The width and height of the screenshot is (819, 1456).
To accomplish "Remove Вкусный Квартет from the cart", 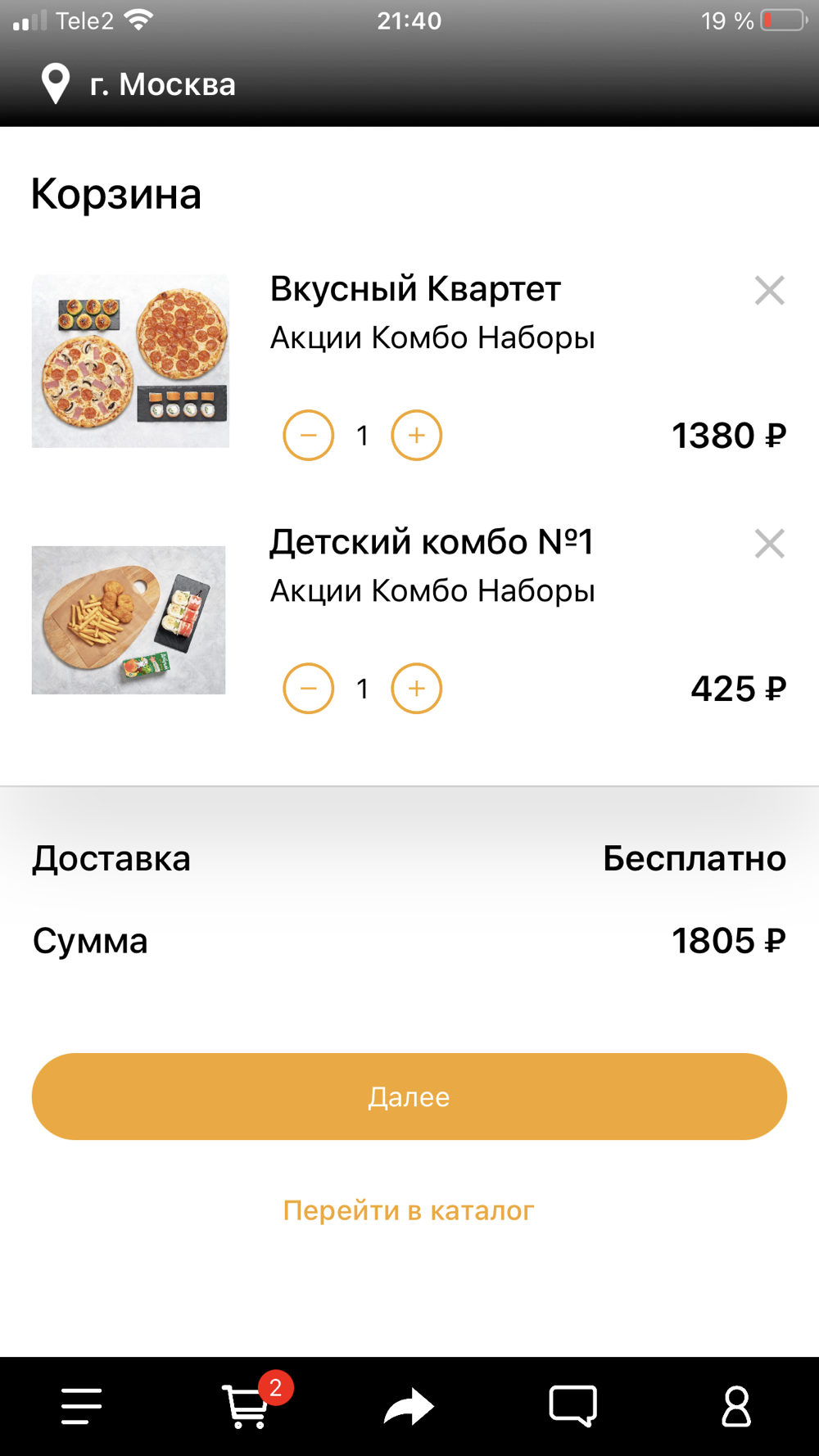I will click(x=769, y=291).
